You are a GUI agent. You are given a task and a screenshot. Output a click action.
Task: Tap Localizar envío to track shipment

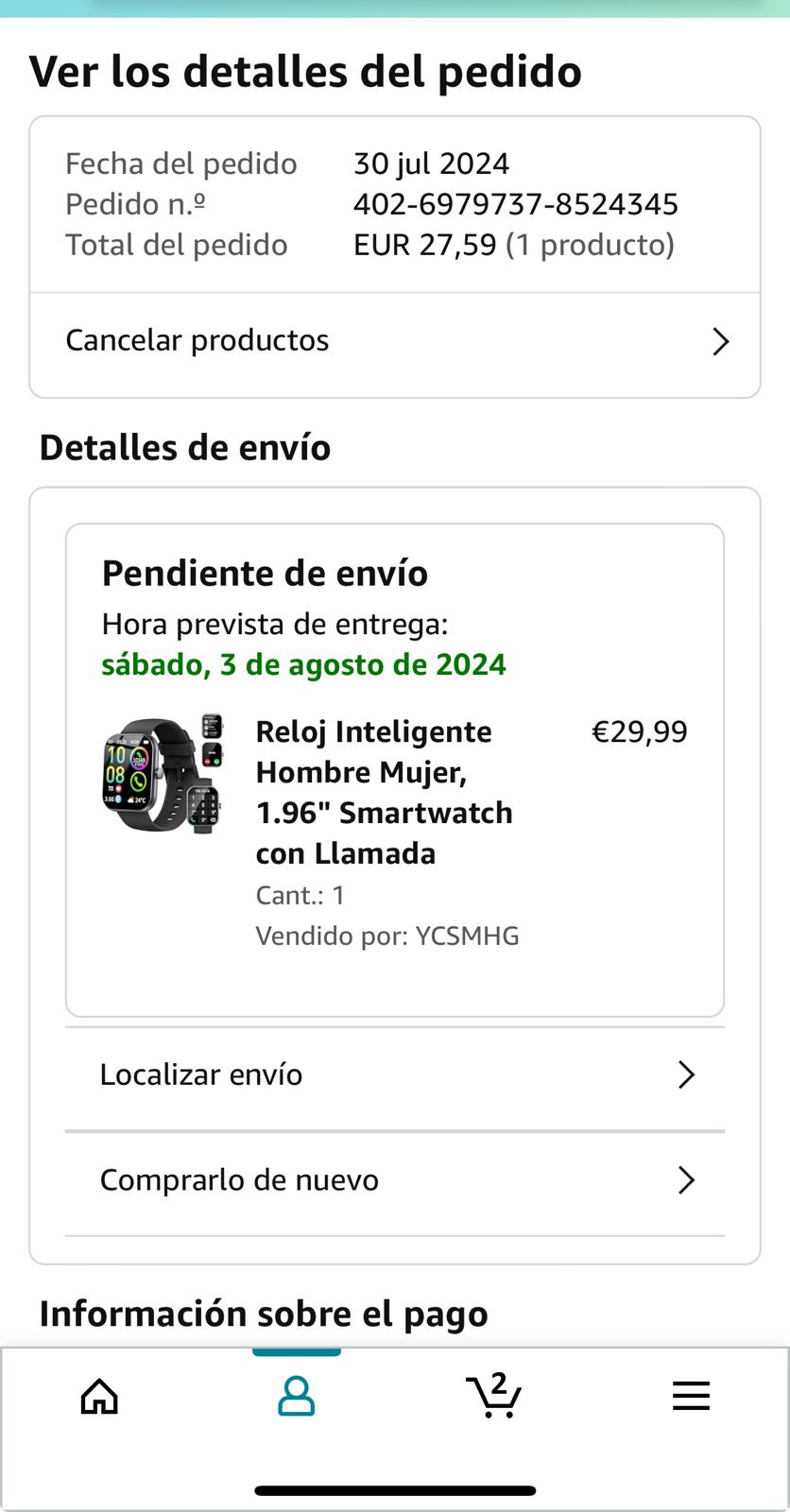click(x=395, y=1075)
